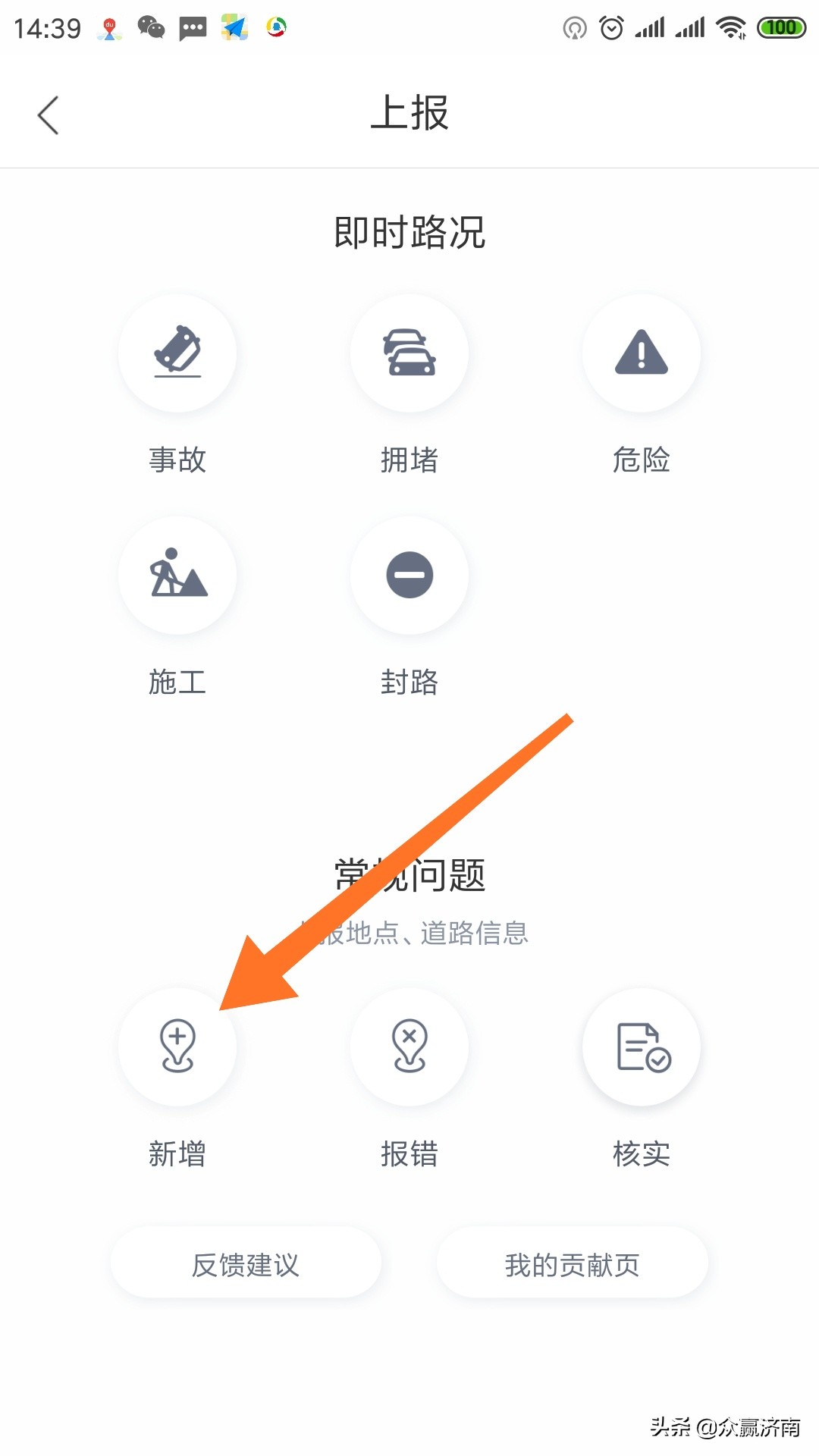Report a closed road with the 封路 icon
Viewport: 819px width, 1456px height.
409,575
